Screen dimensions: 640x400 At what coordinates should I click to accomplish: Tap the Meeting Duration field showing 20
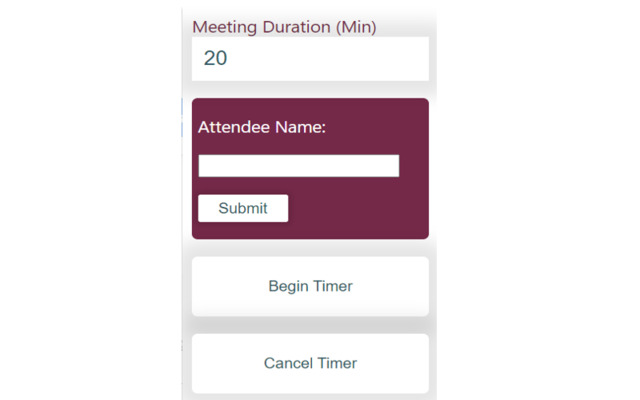point(310,58)
